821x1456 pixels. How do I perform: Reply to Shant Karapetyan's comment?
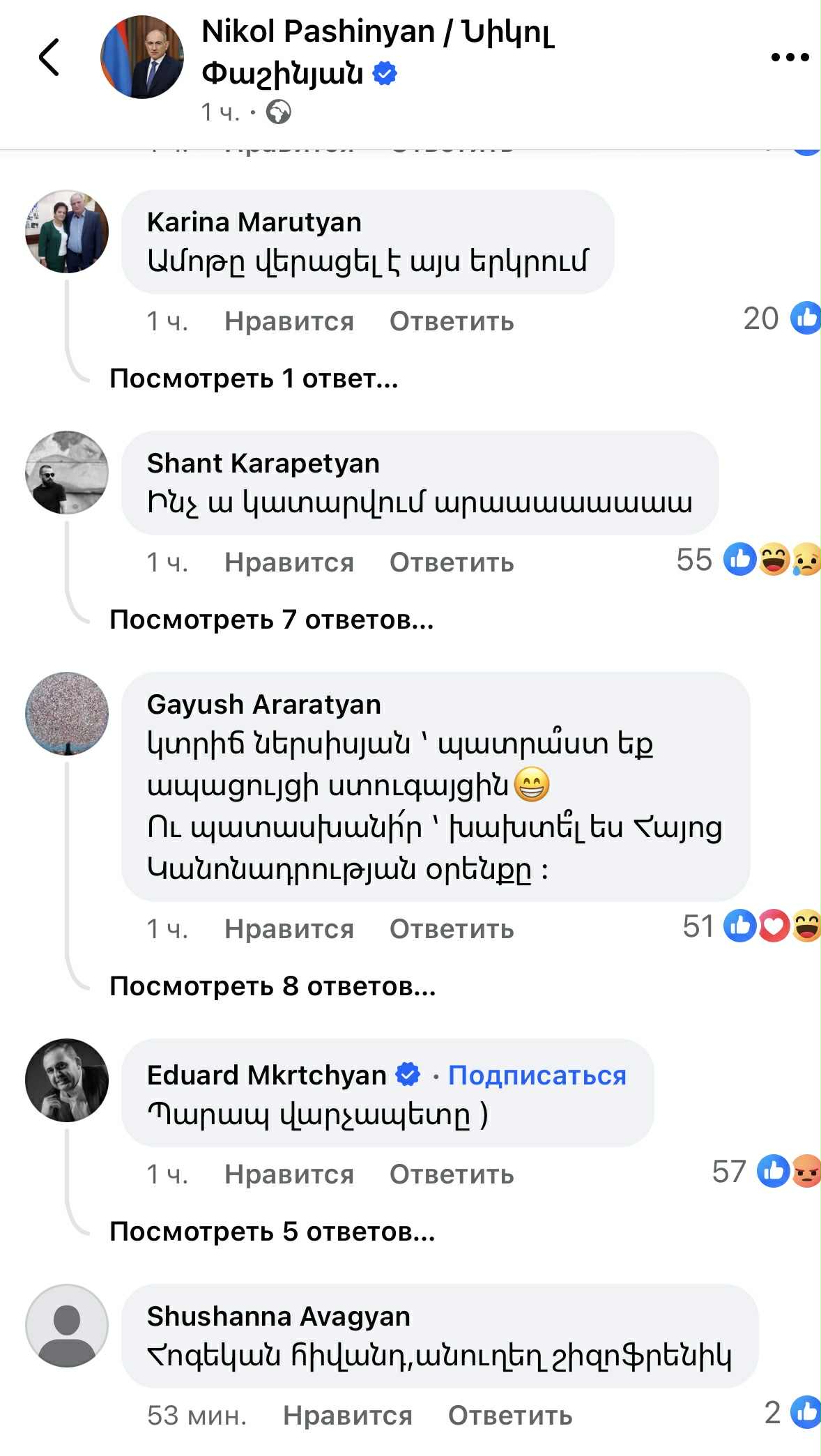pyautogui.click(x=451, y=562)
